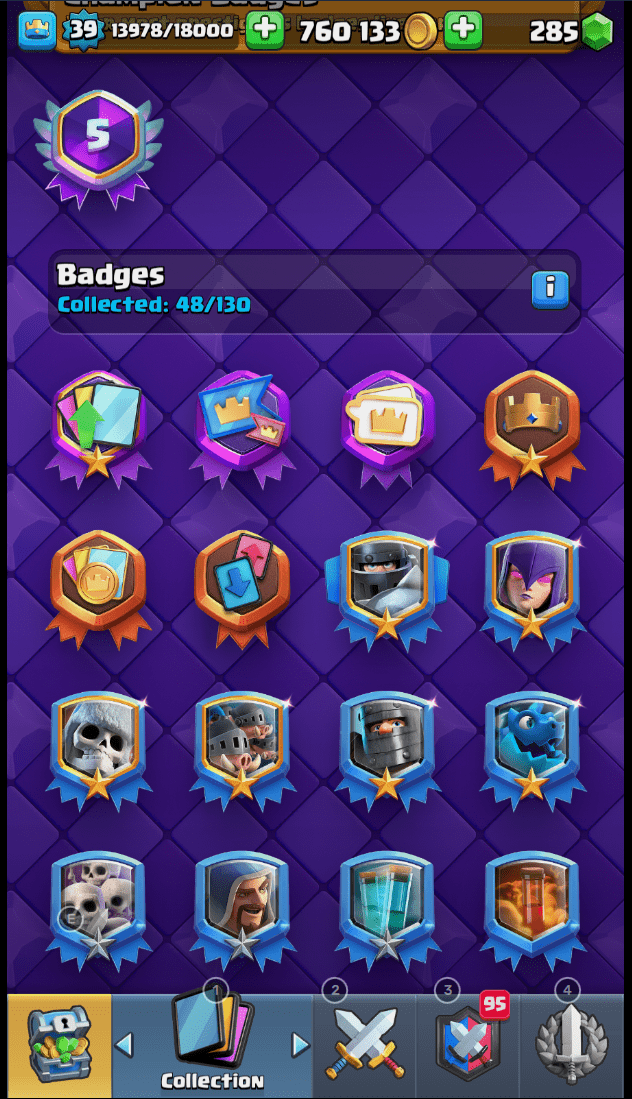Open the Badges info button
Viewport: 632px width, 1099px height.
[549, 290]
